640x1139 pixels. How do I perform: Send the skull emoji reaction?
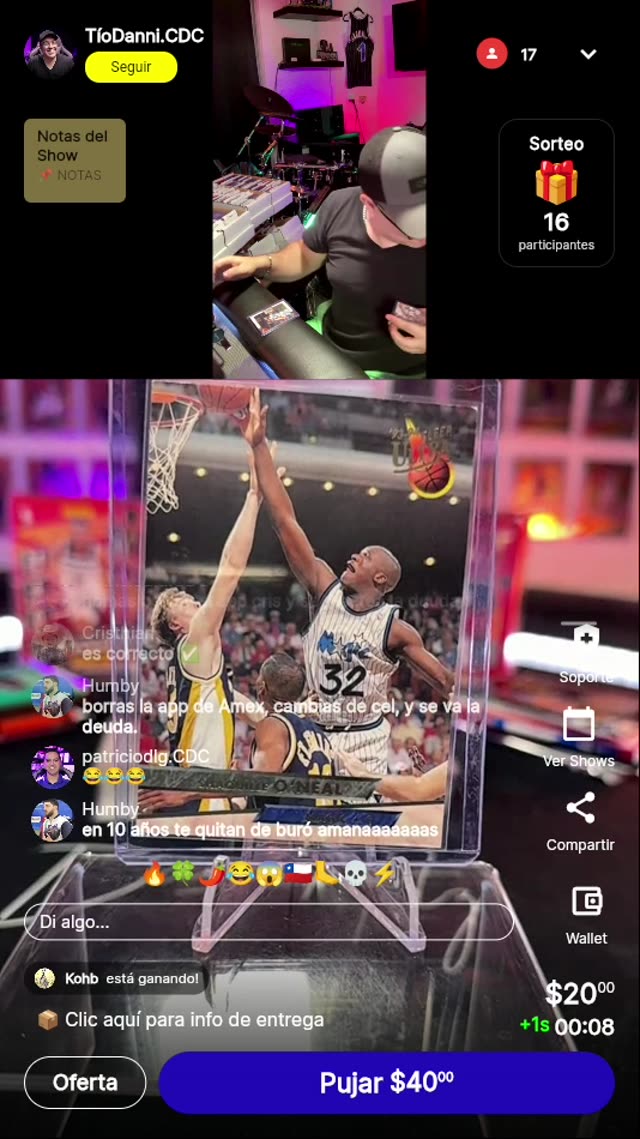355,874
